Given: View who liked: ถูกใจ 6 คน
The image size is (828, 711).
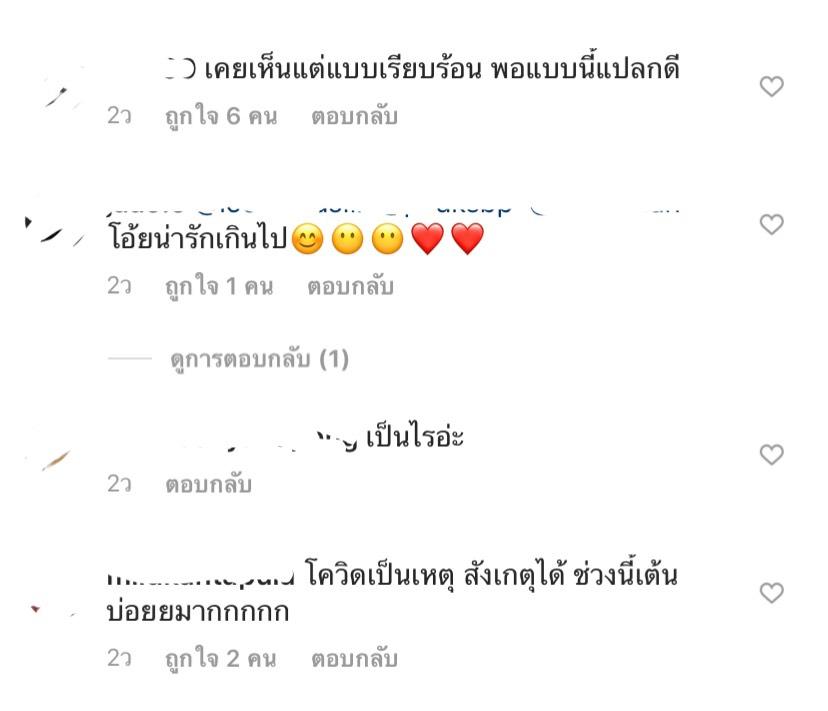Looking at the screenshot, I should tap(220, 116).
